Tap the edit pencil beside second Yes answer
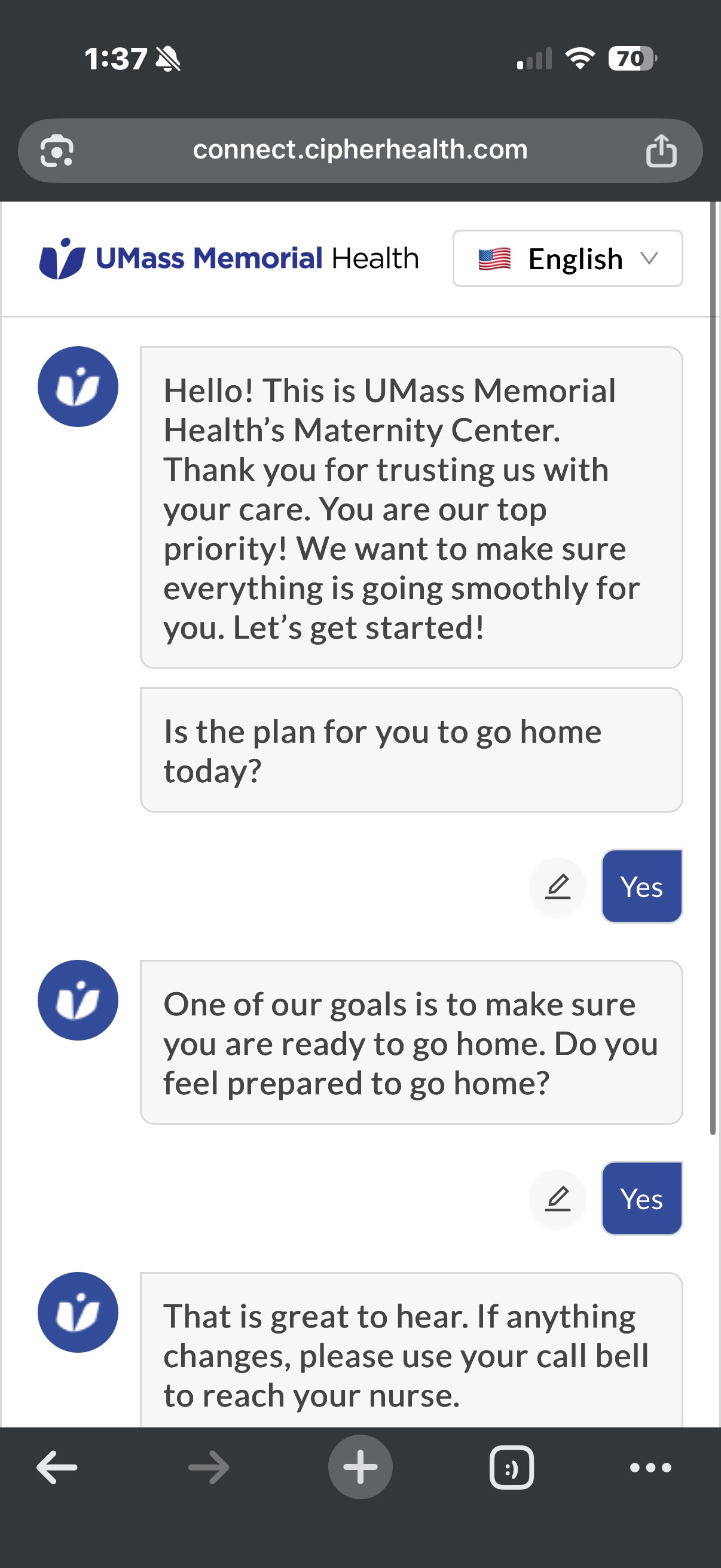 557,1200
